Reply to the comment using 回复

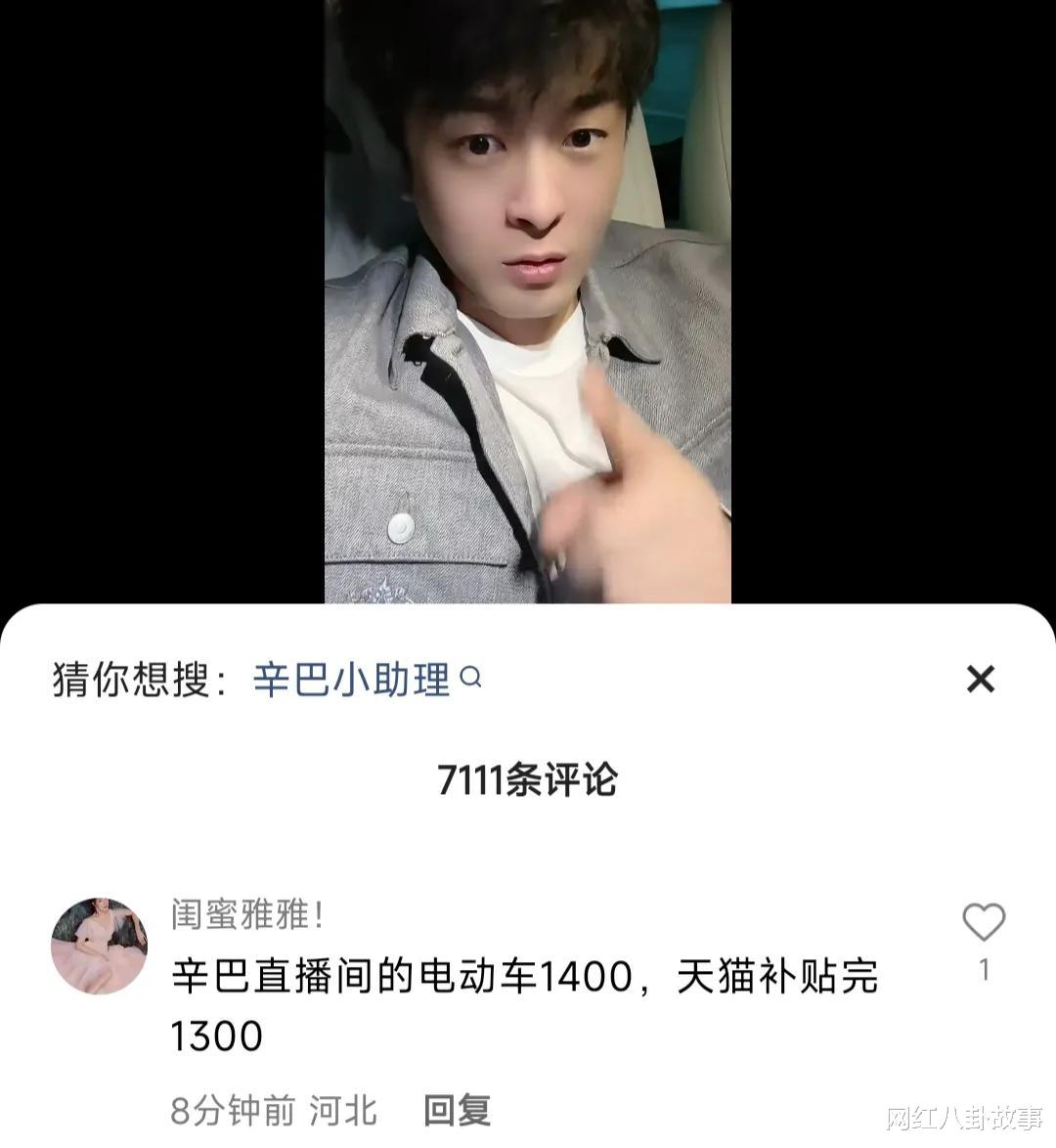pyautogui.click(x=456, y=1110)
